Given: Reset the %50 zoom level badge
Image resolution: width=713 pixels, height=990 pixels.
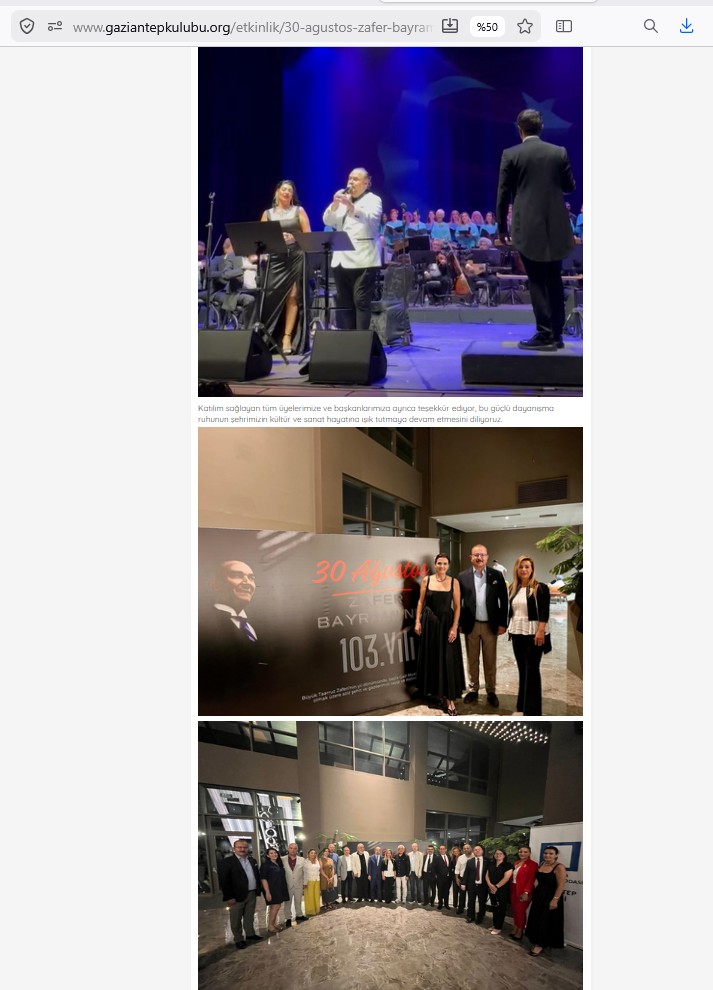Looking at the screenshot, I should pyautogui.click(x=487, y=27).
